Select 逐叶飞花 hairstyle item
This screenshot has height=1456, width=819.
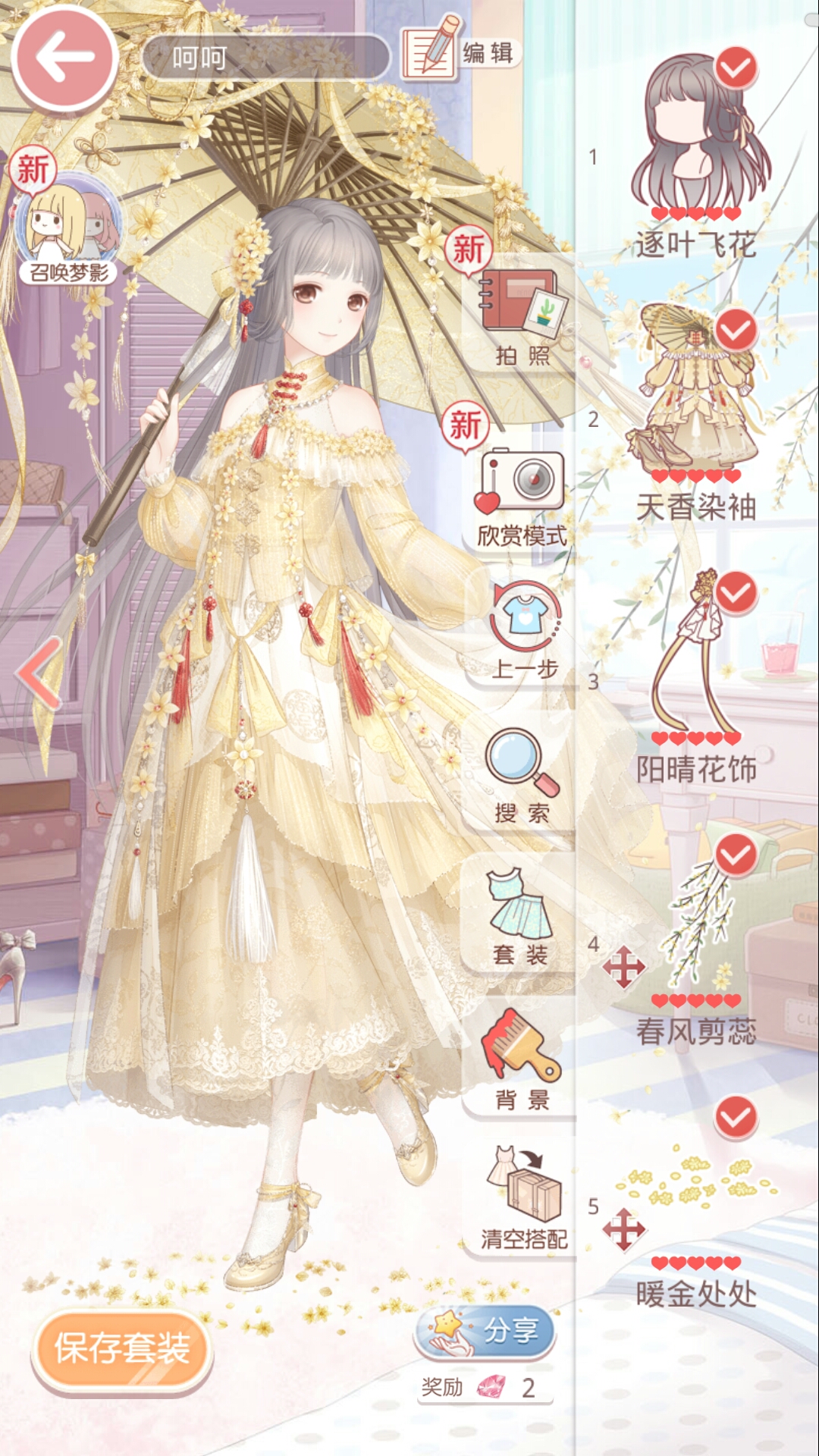pos(695,144)
